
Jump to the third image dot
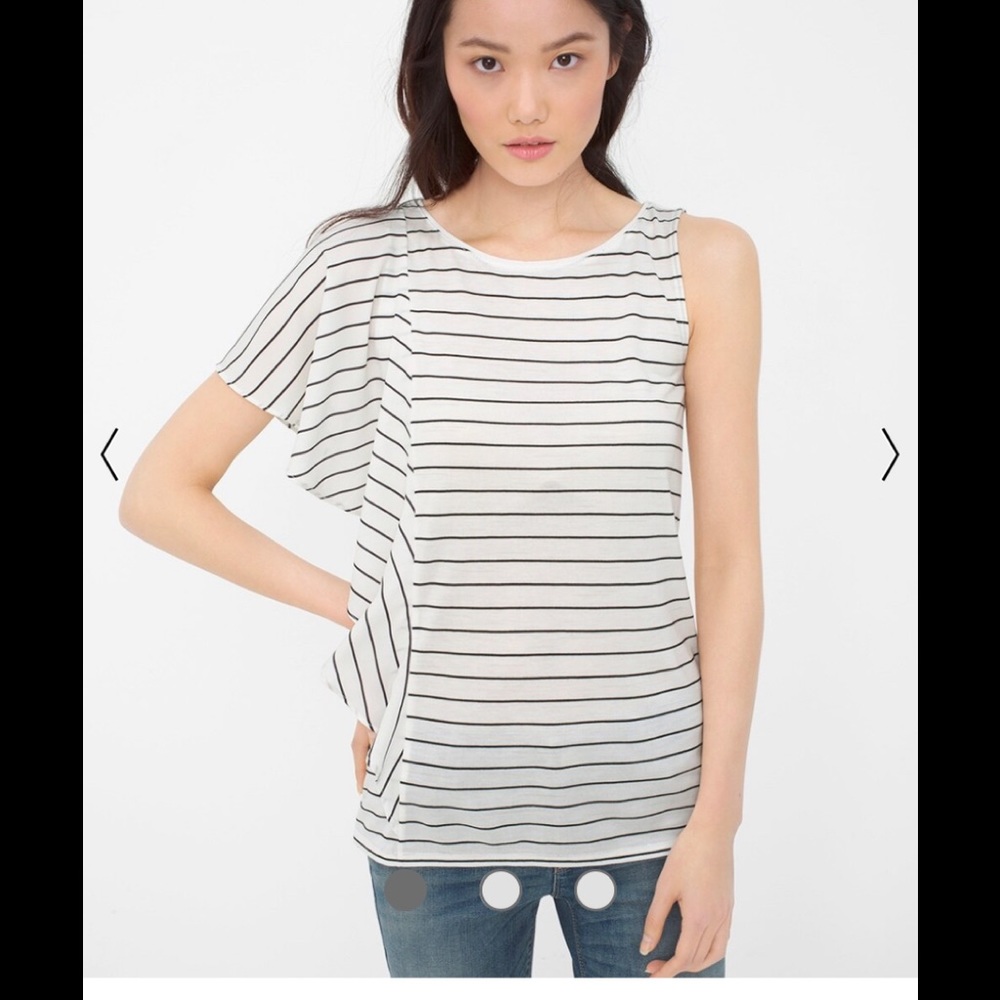(x=595, y=889)
